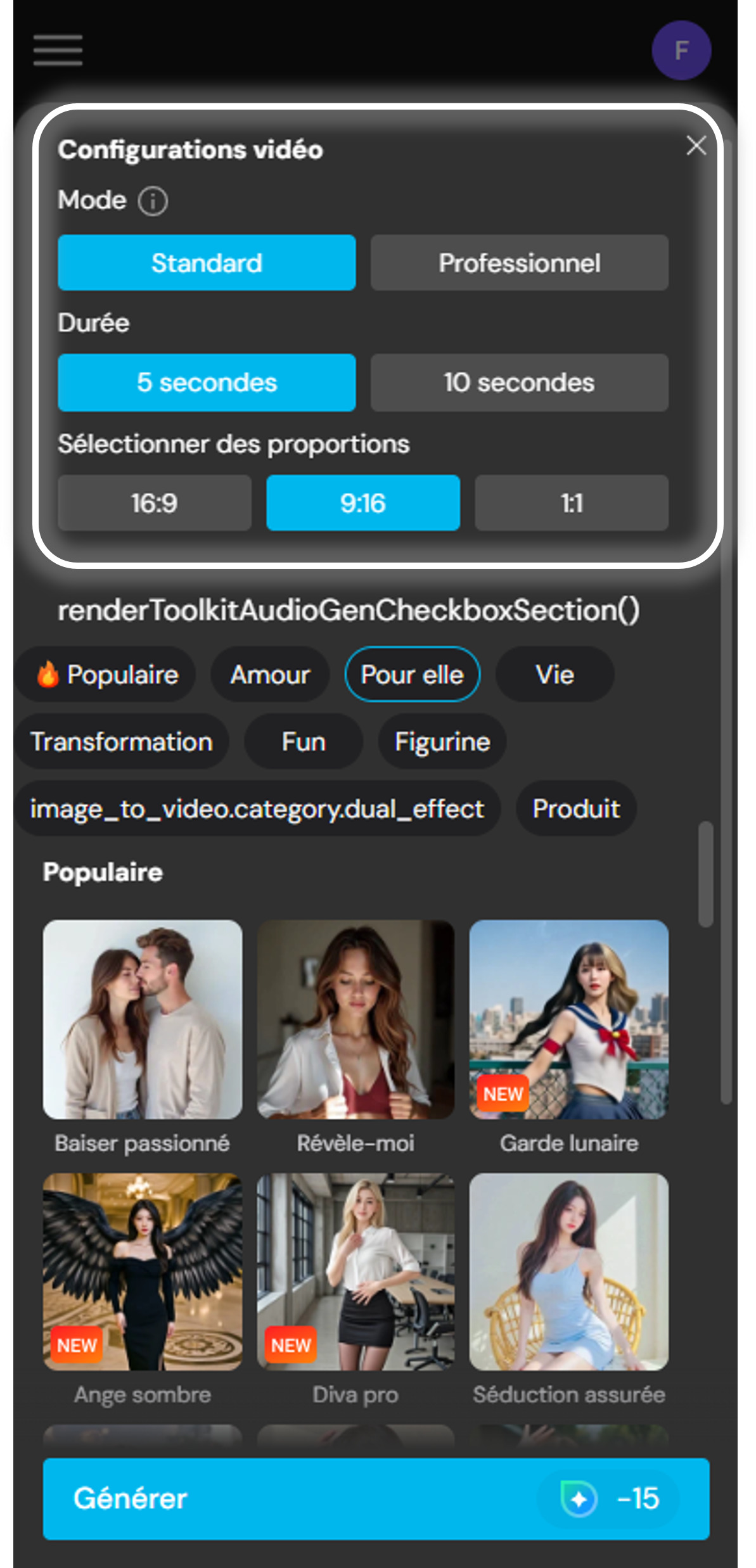Viewport: 756px width, 1568px height.
Task: Open the hamburger drawer menu
Action: (x=58, y=50)
